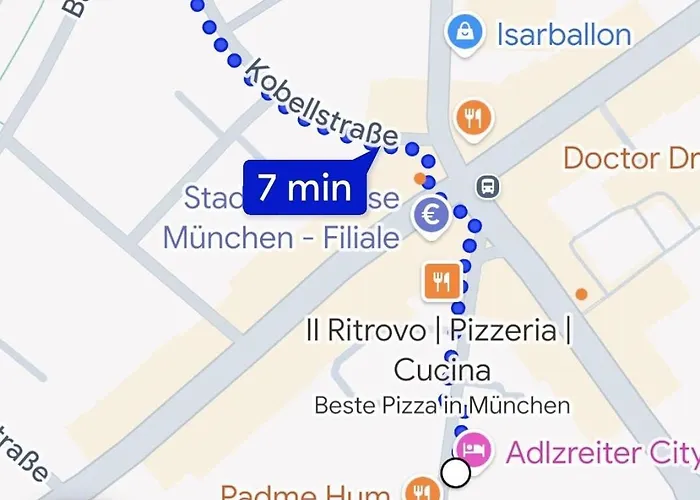Tap the 7 min walking route label

coord(305,188)
